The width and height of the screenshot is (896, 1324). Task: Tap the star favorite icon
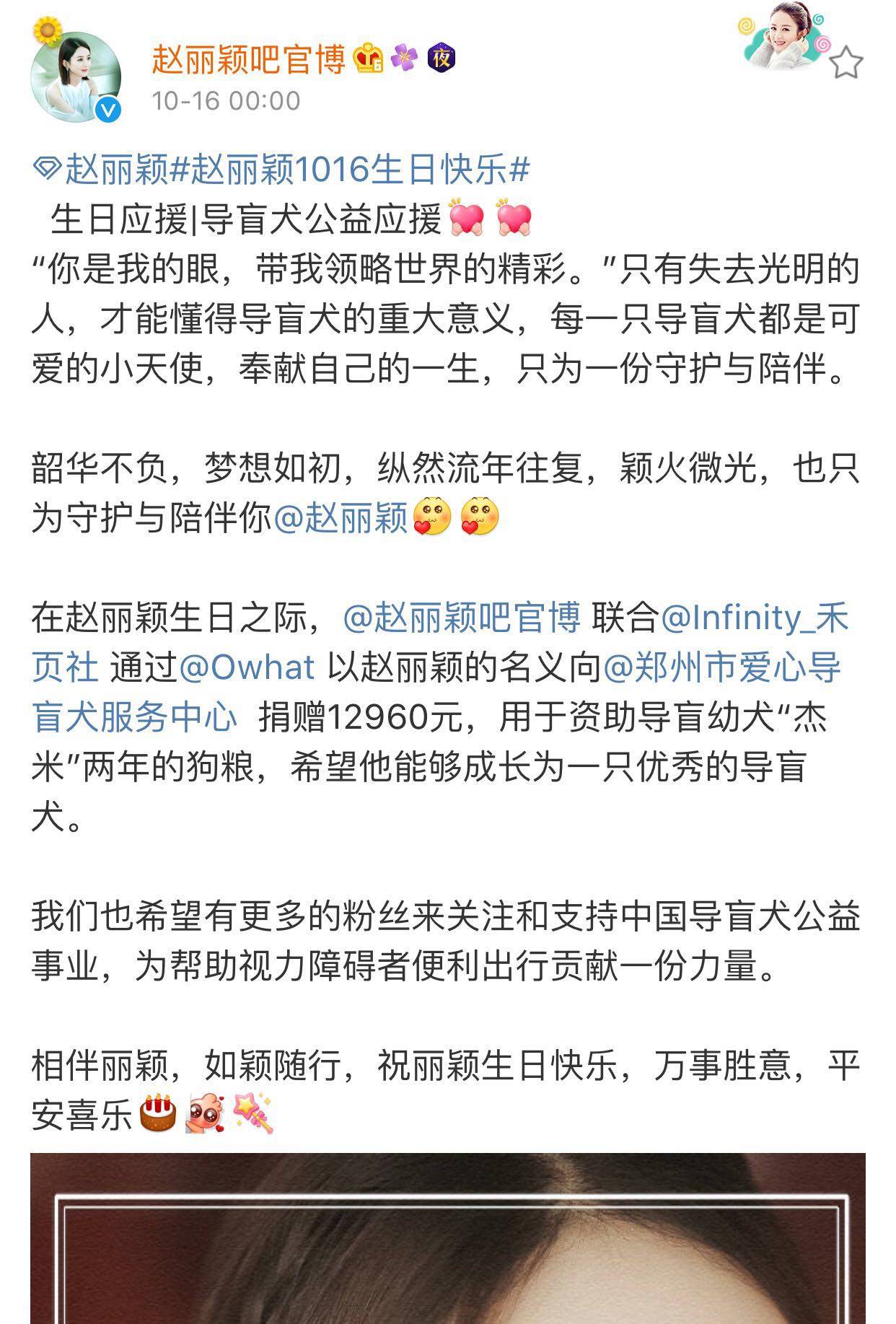pos(846,63)
